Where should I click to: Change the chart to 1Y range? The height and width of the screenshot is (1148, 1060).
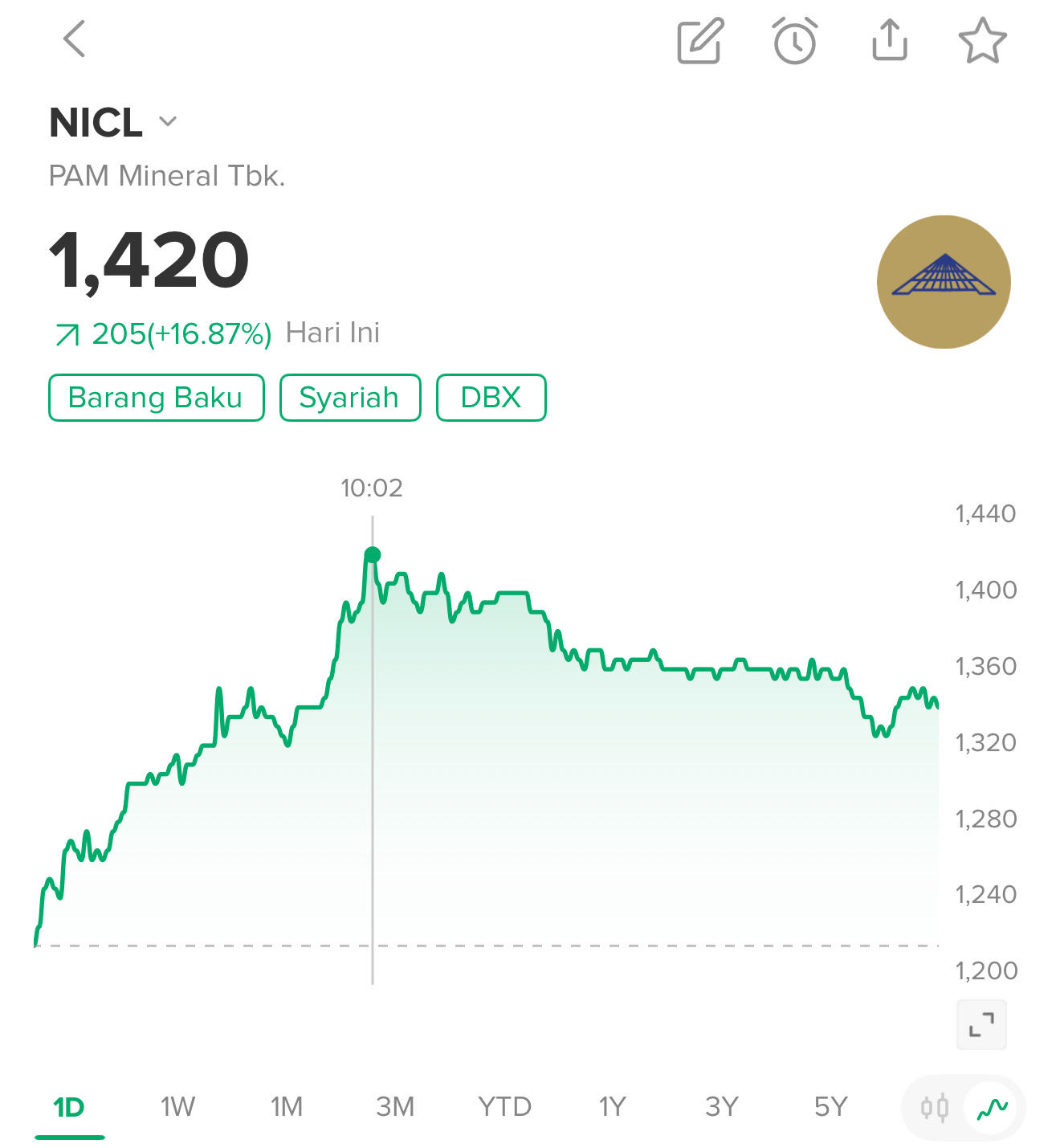[612, 1107]
